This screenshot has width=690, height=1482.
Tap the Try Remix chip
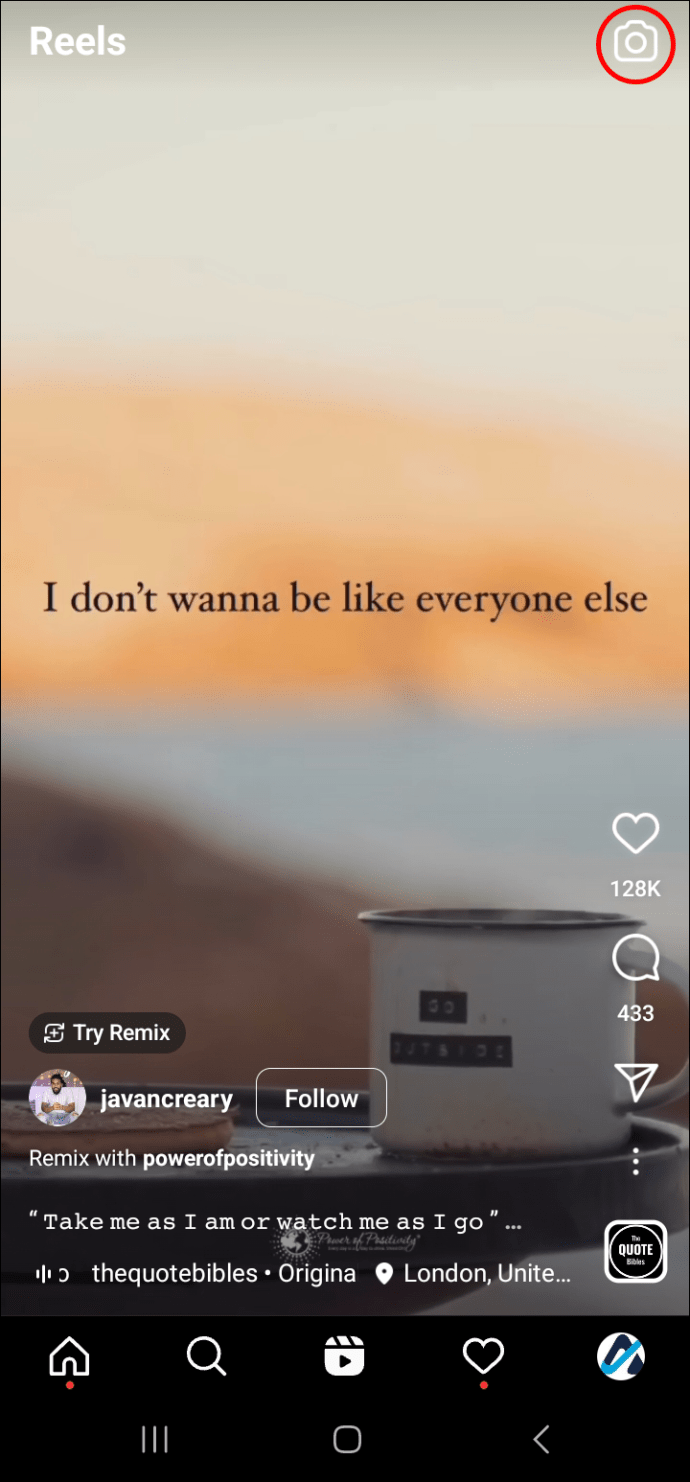(107, 1033)
